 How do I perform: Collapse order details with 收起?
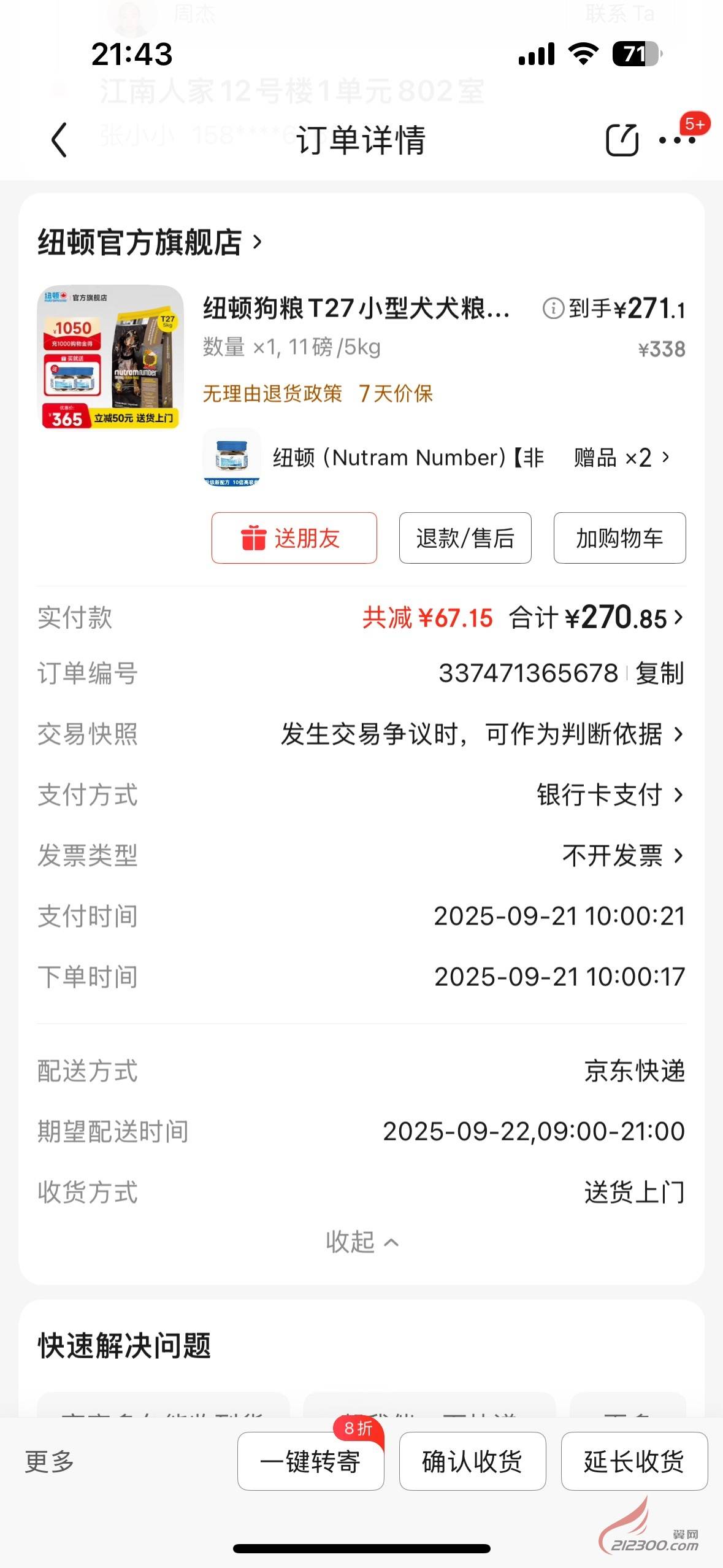361,1242
